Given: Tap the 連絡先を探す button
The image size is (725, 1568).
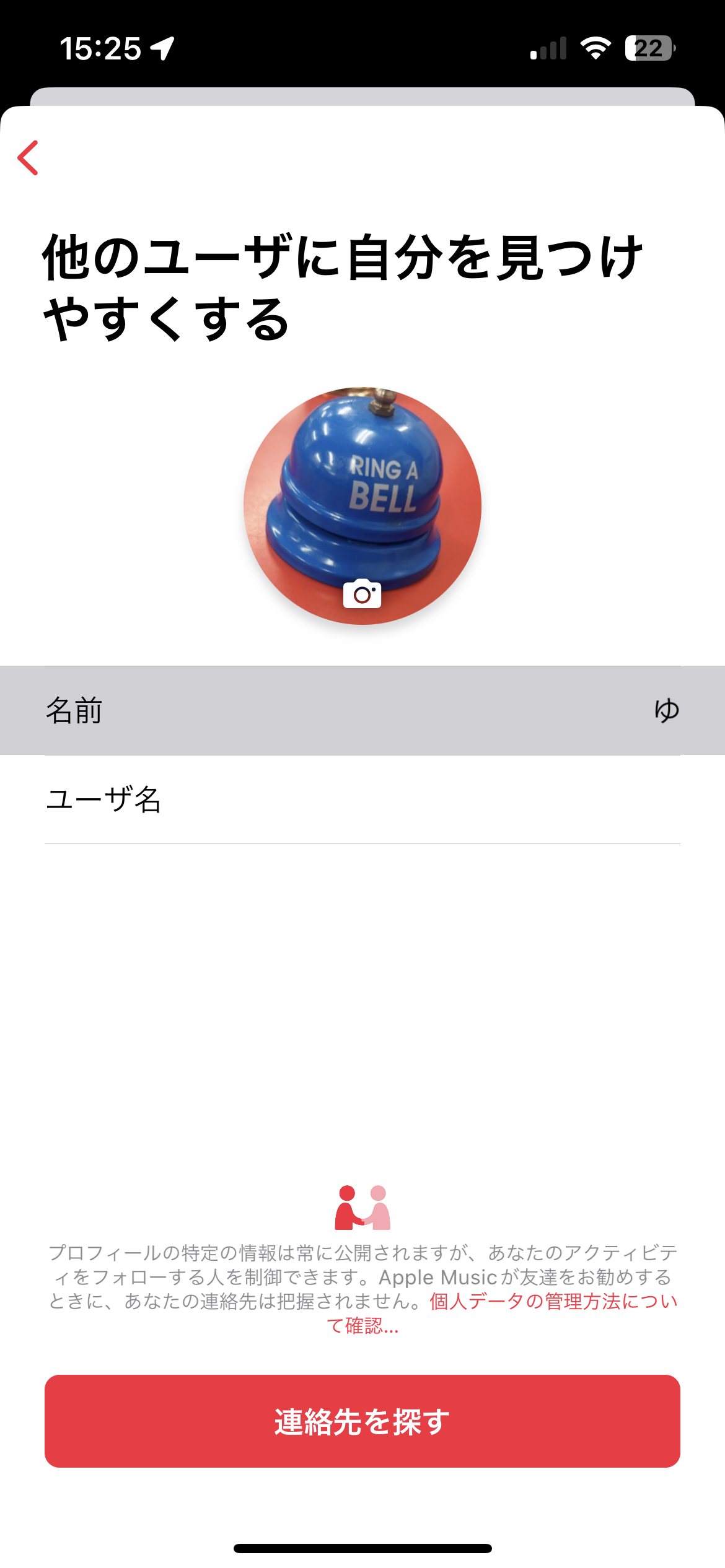Looking at the screenshot, I should tap(362, 1421).
